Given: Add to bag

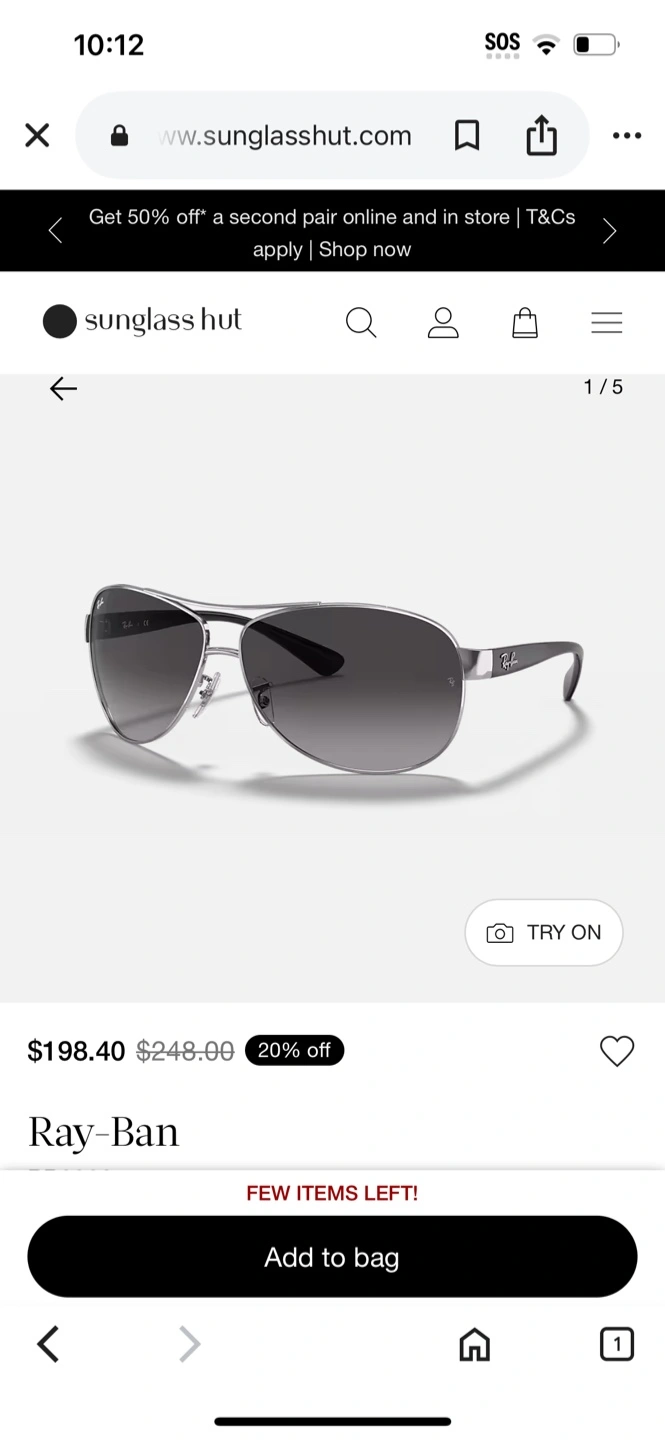Looking at the screenshot, I should (332, 1257).
